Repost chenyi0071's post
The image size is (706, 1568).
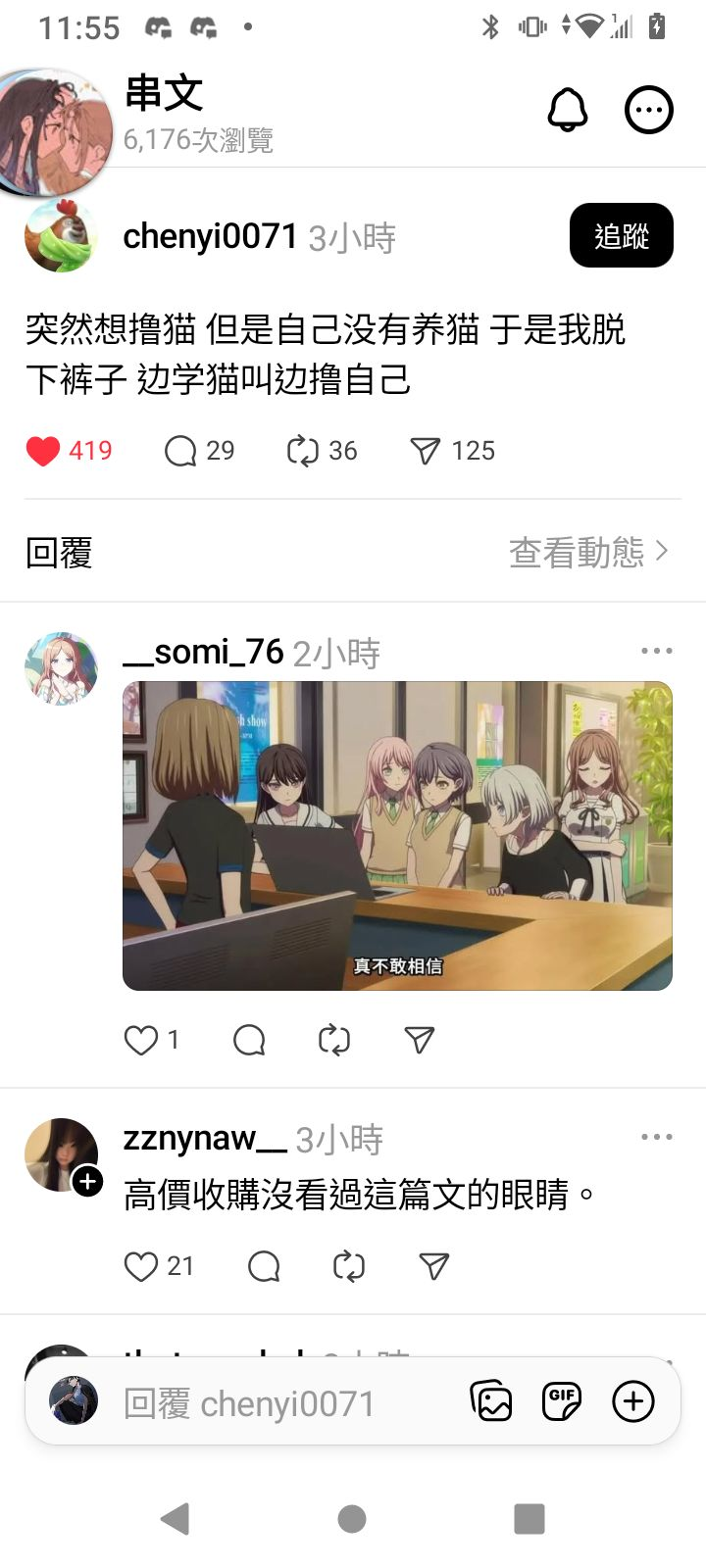click(302, 451)
